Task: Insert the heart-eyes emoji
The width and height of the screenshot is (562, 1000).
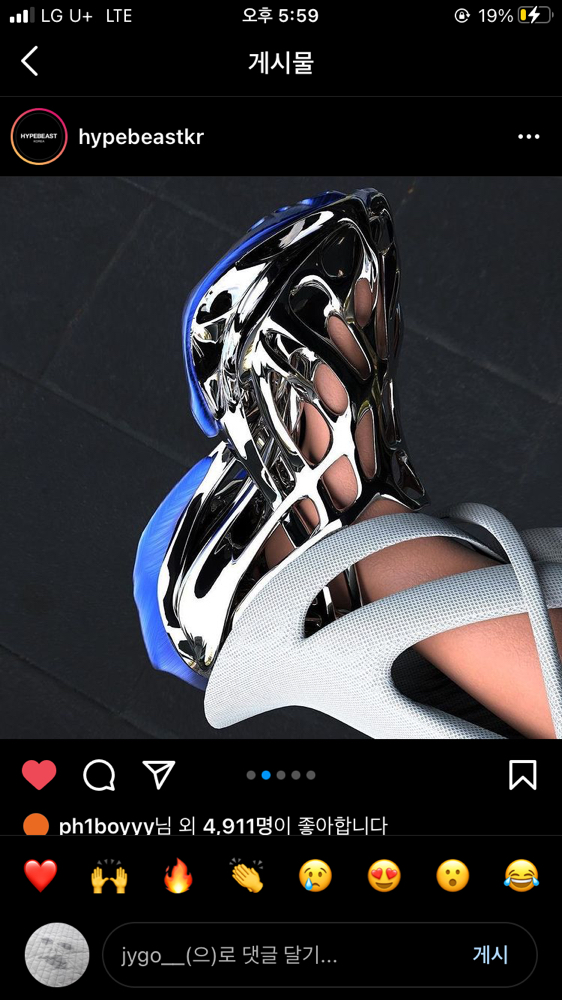Action: (x=384, y=876)
